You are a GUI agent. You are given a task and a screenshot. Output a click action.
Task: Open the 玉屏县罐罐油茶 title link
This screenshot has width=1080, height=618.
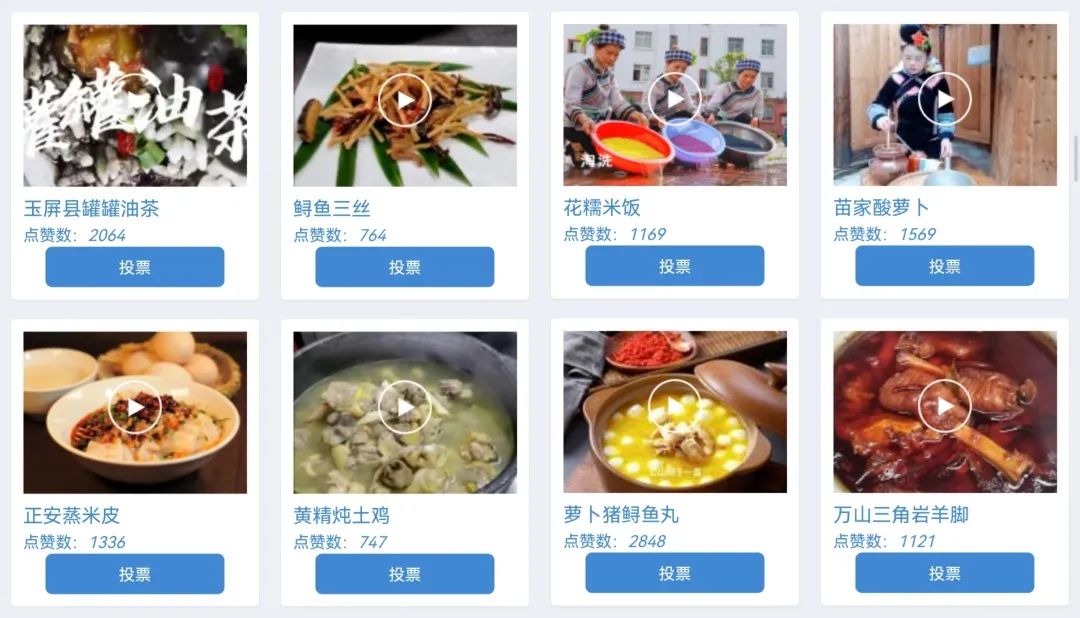(91, 209)
